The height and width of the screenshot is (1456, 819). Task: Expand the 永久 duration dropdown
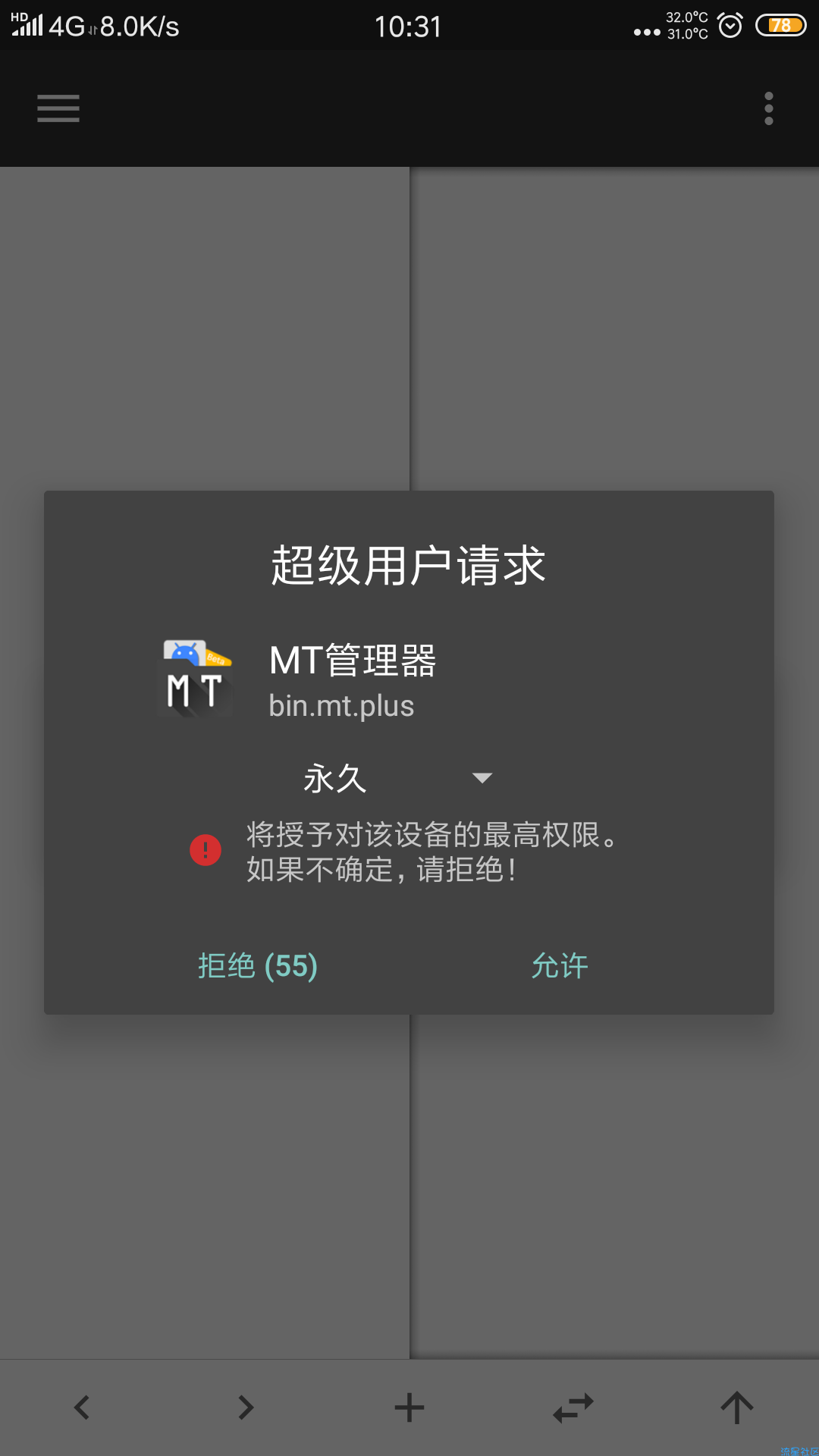click(398, 778)
